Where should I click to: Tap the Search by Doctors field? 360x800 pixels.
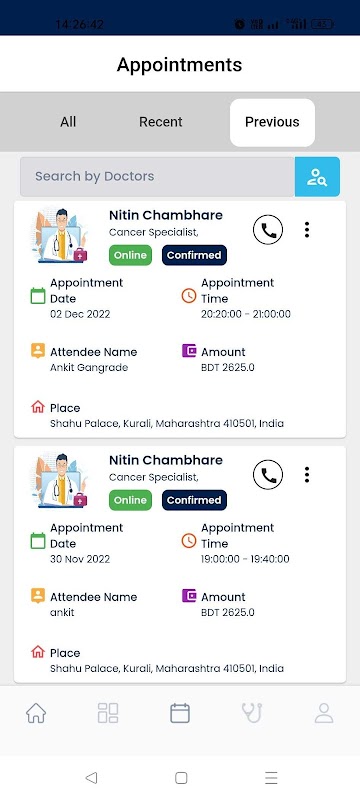click(157, 177)
